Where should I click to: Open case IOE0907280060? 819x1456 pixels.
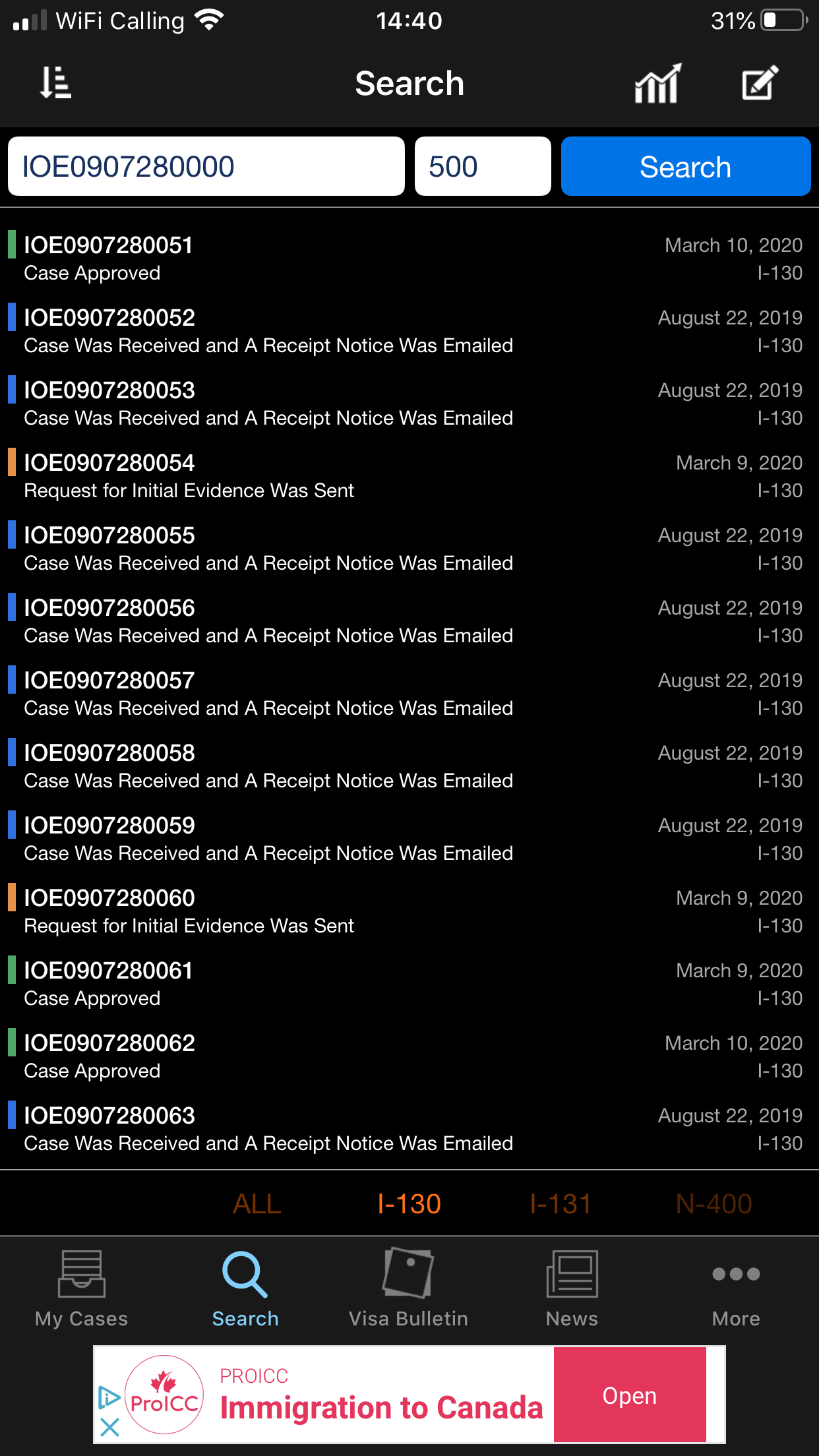click(409, 911)
